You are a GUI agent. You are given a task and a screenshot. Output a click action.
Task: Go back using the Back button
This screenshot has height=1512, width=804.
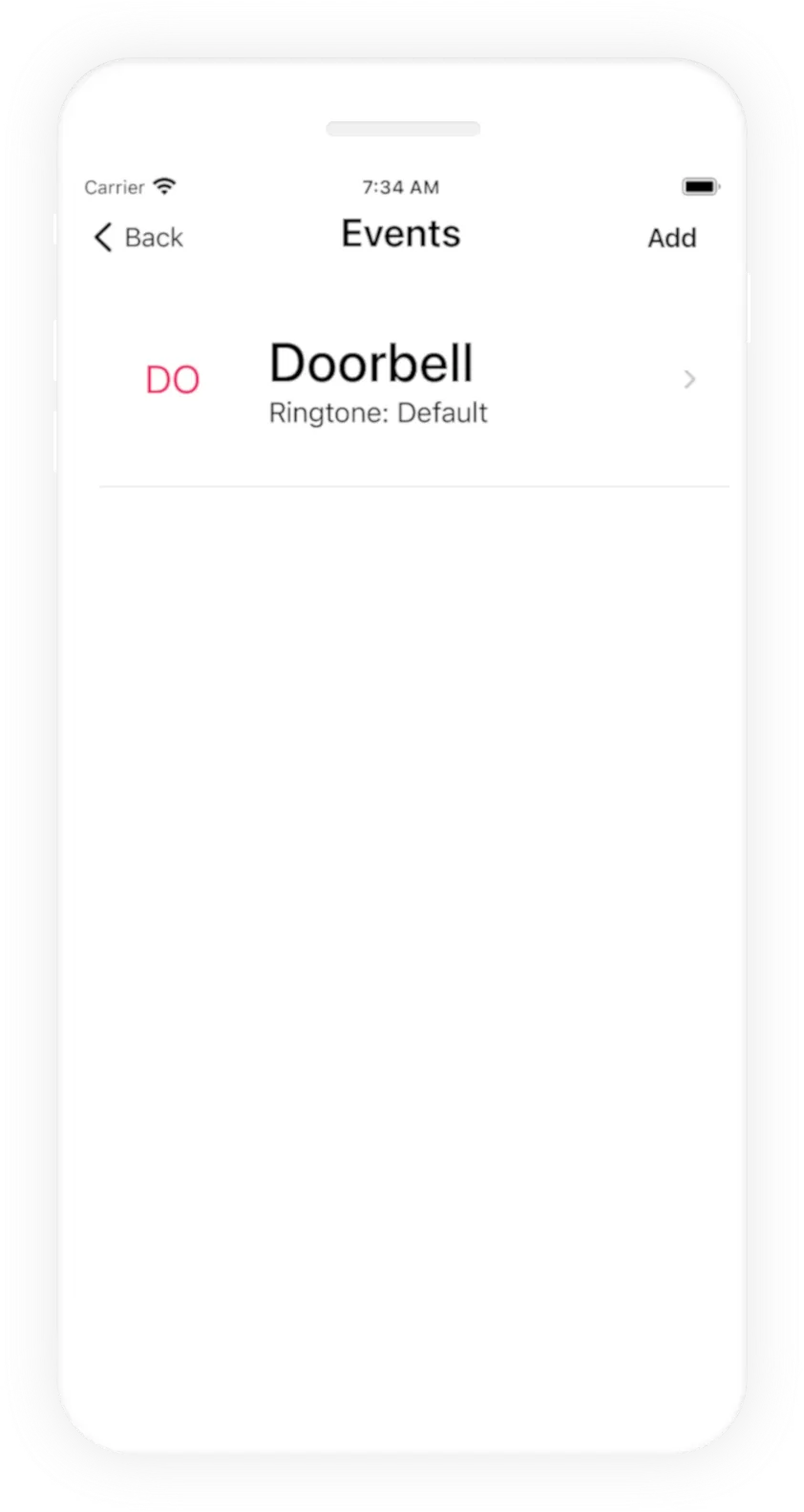(138, 237)
